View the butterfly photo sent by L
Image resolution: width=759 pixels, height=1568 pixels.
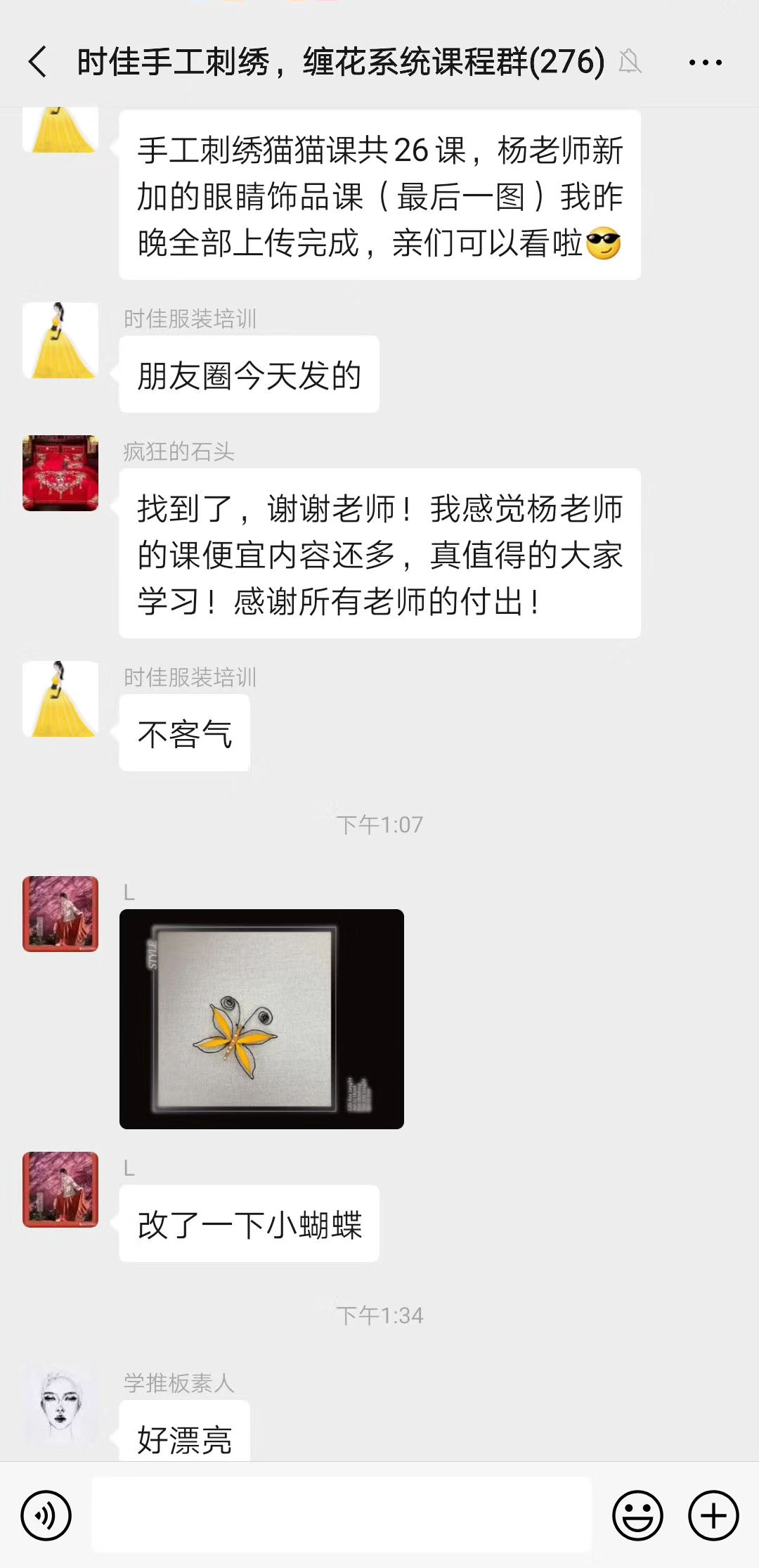click(x=261, y=1019)
